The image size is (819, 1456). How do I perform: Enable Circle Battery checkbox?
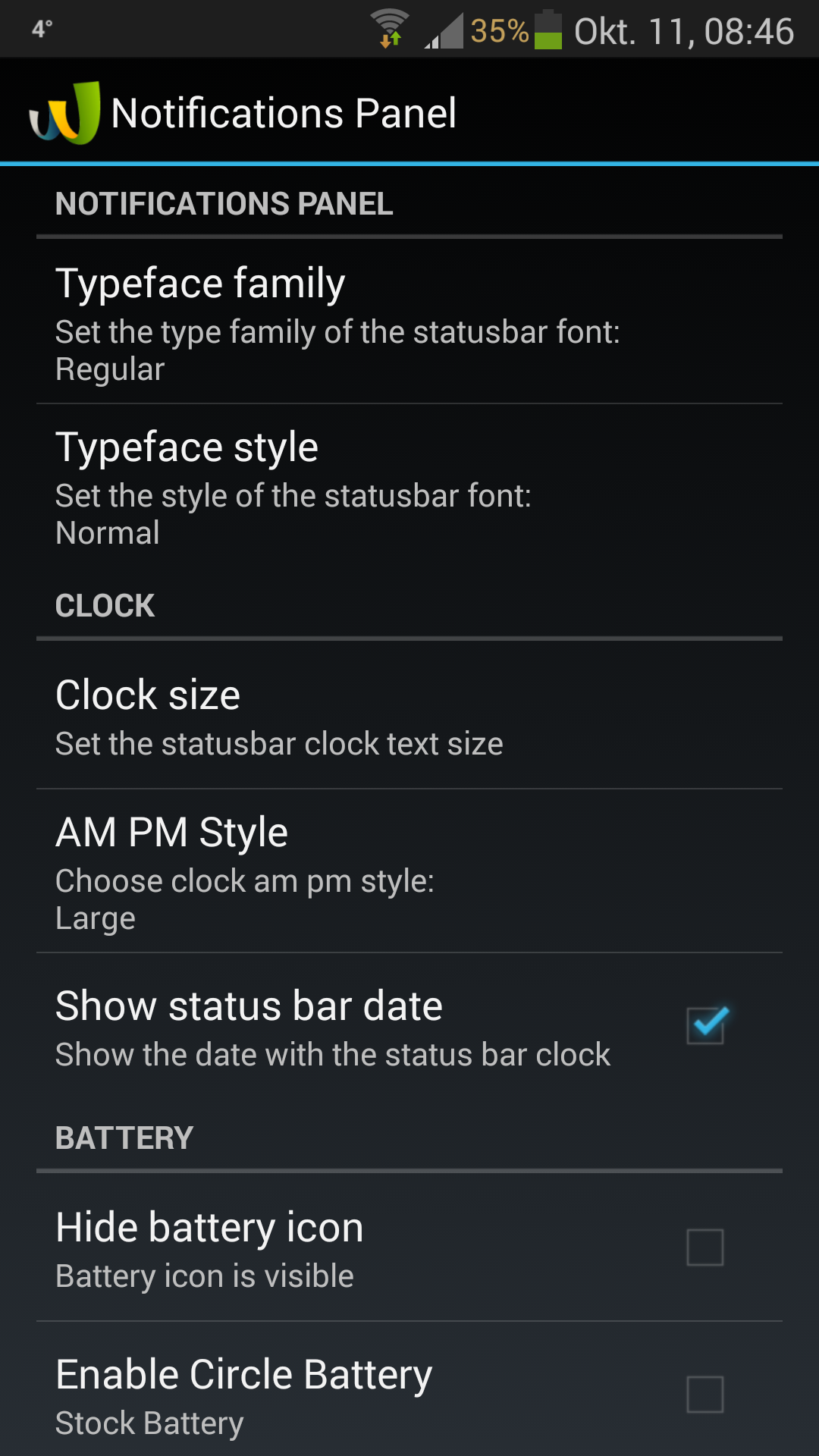pyautogui.click(x=705, y=1395)
